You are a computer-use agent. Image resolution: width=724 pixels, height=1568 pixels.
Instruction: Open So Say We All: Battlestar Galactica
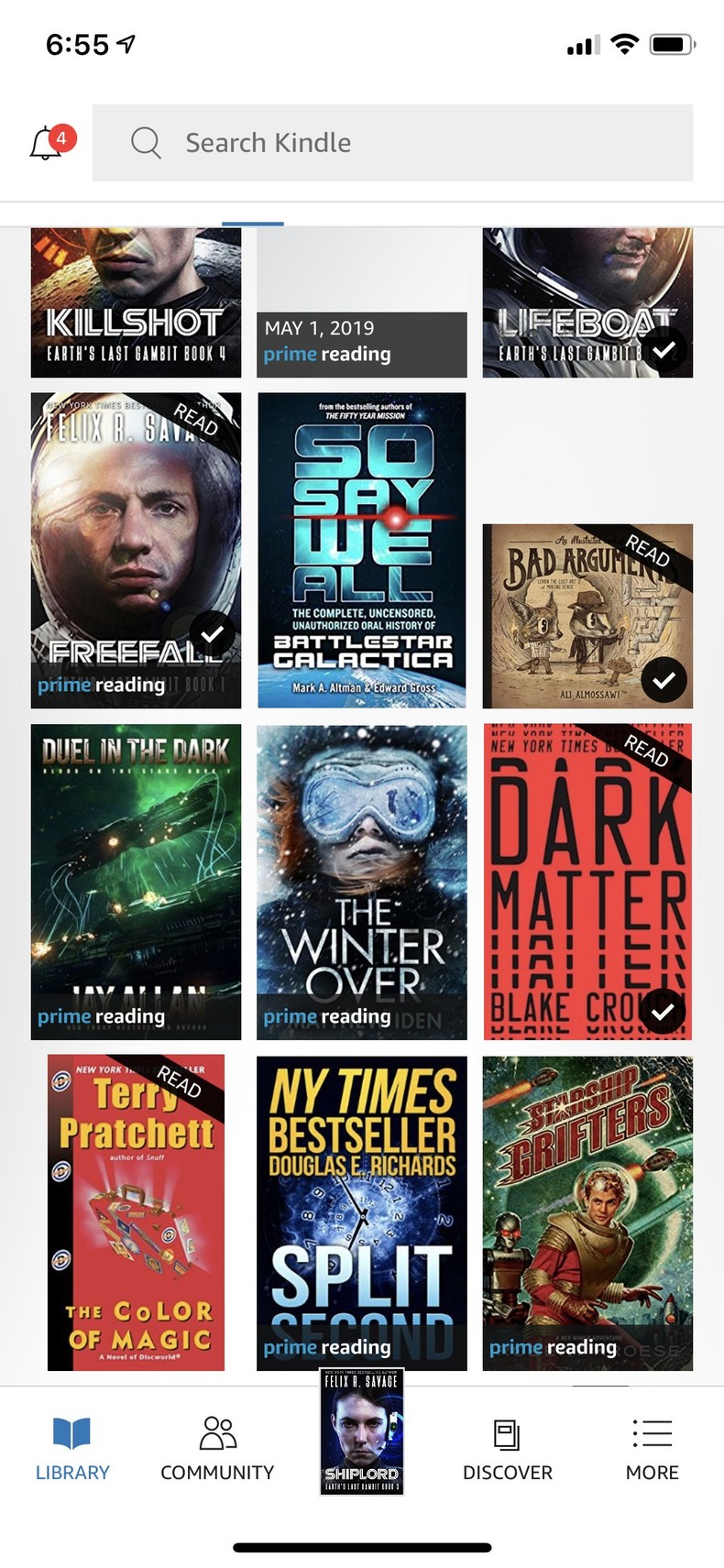[361, 550]
